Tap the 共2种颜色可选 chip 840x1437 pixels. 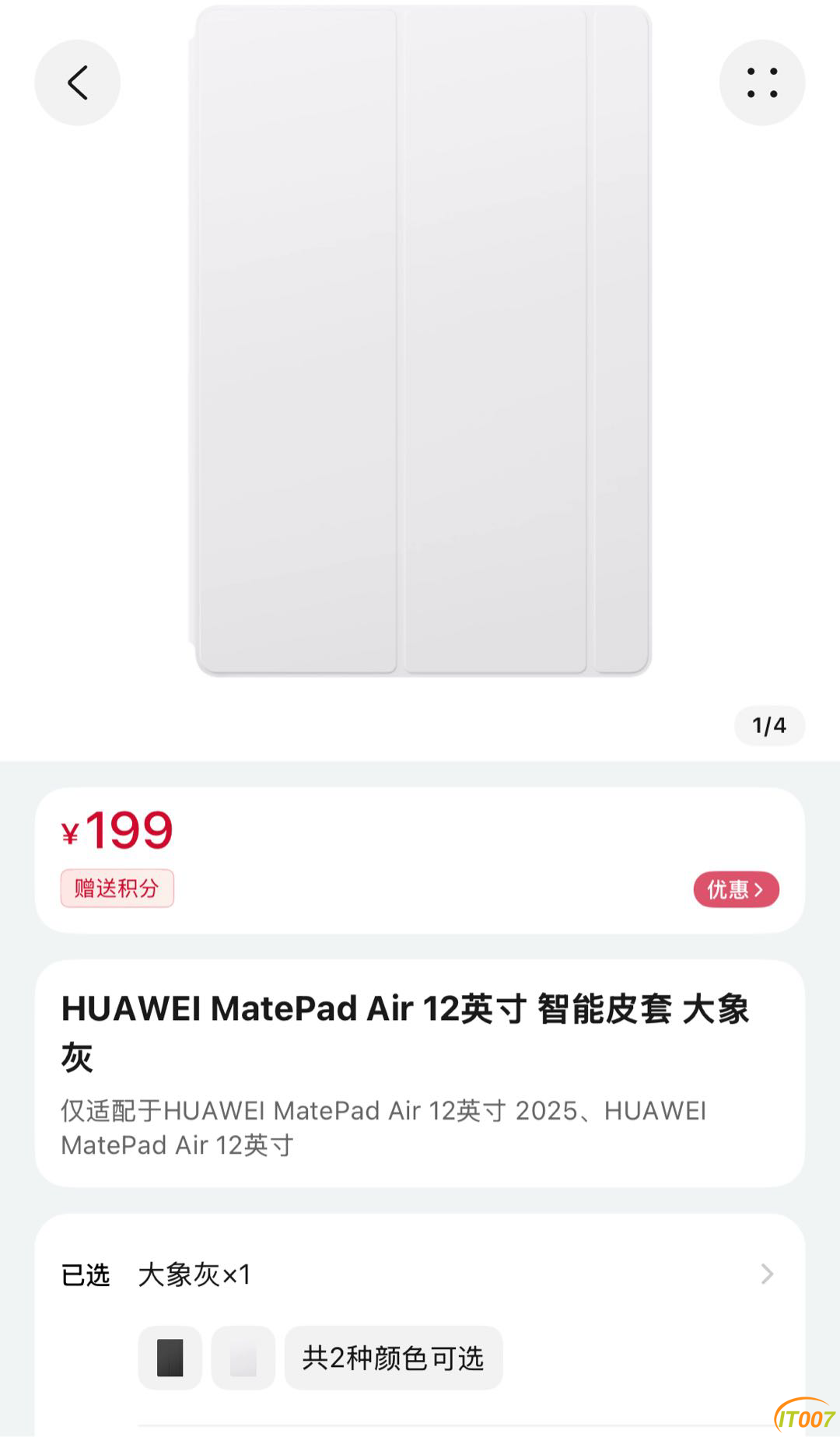click(394, 1358)
